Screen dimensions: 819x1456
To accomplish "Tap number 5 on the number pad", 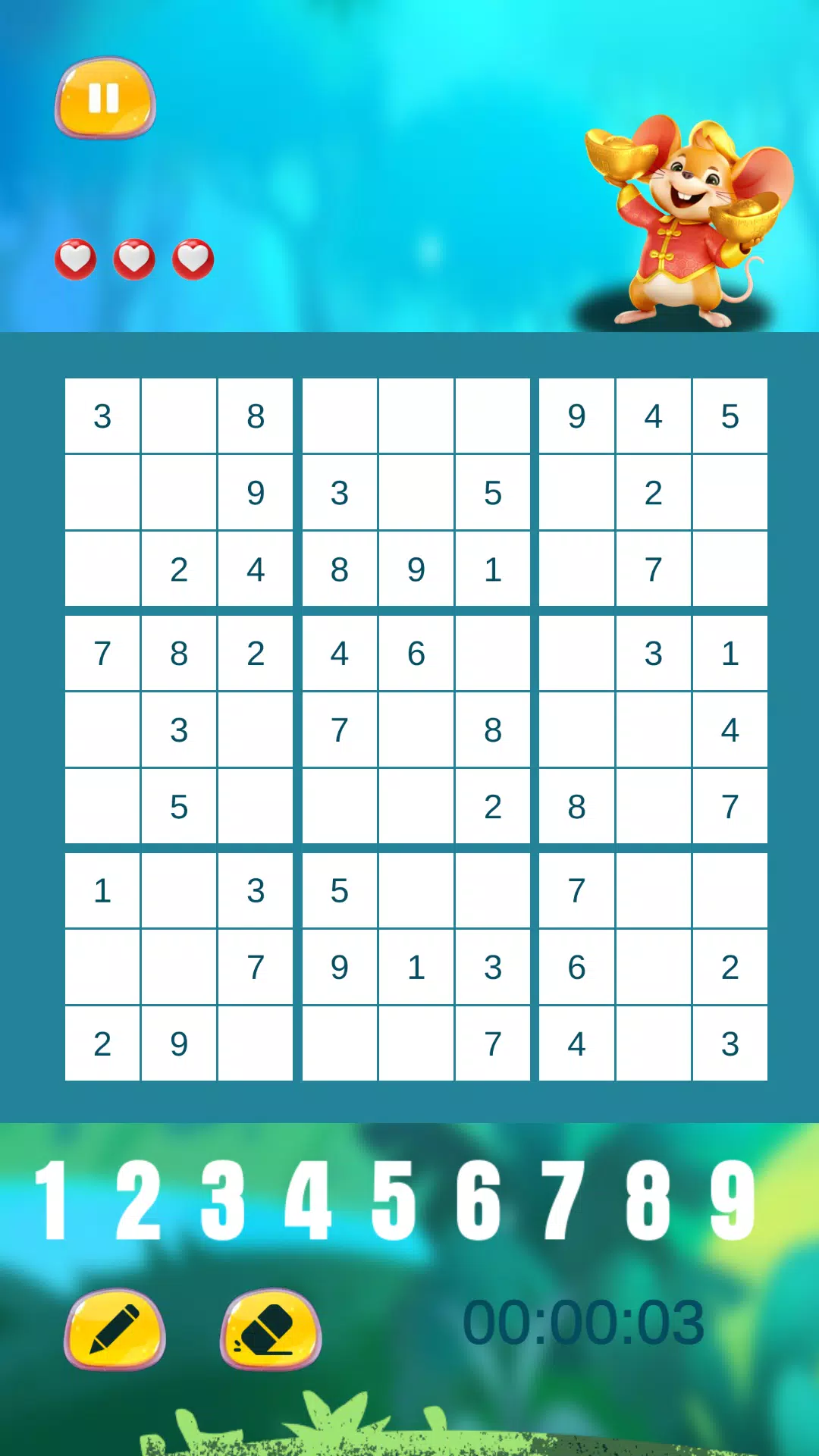I will point(394,1200).
